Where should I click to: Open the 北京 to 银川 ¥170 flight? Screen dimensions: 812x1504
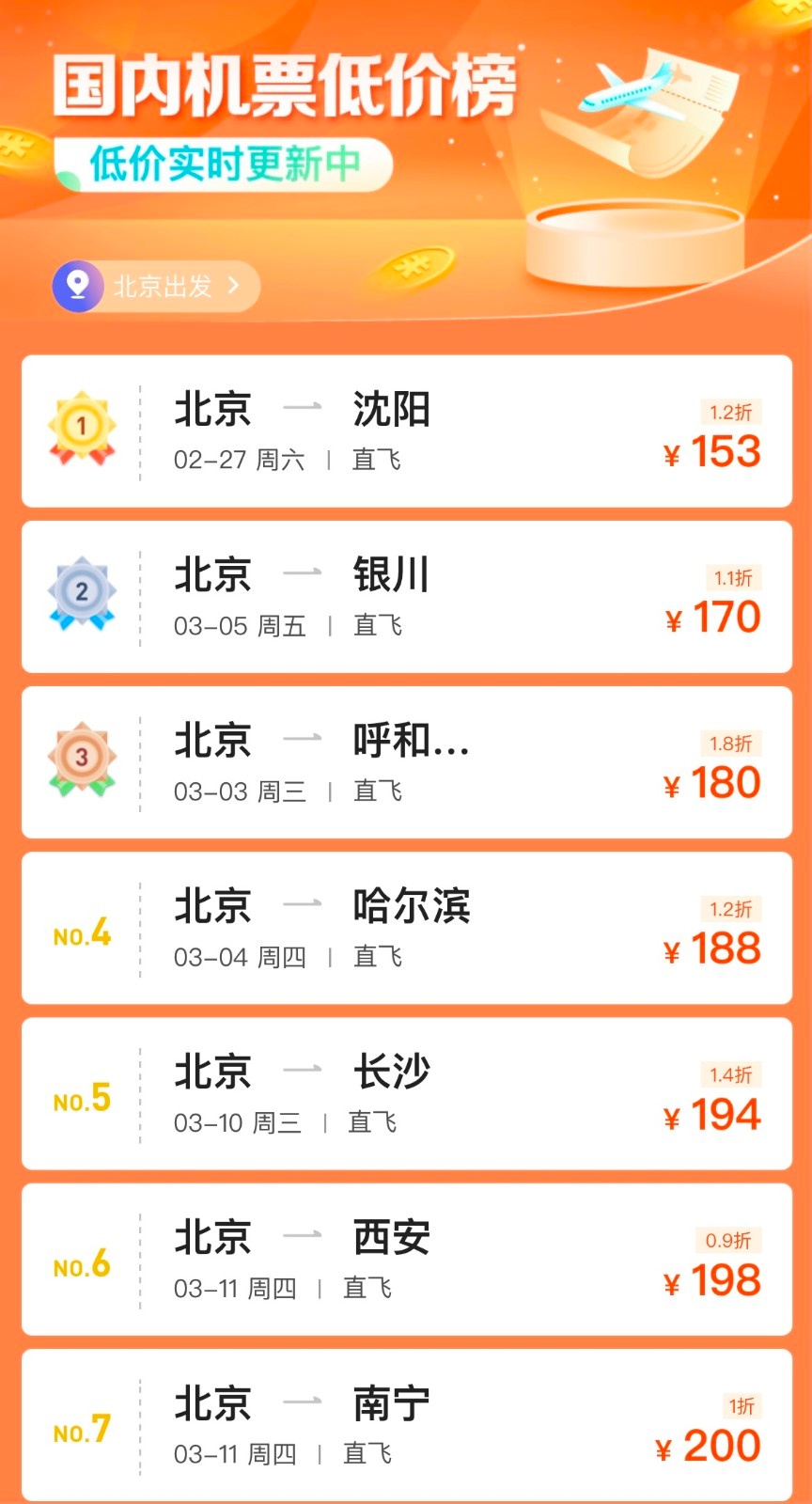(x=407, y=597)
